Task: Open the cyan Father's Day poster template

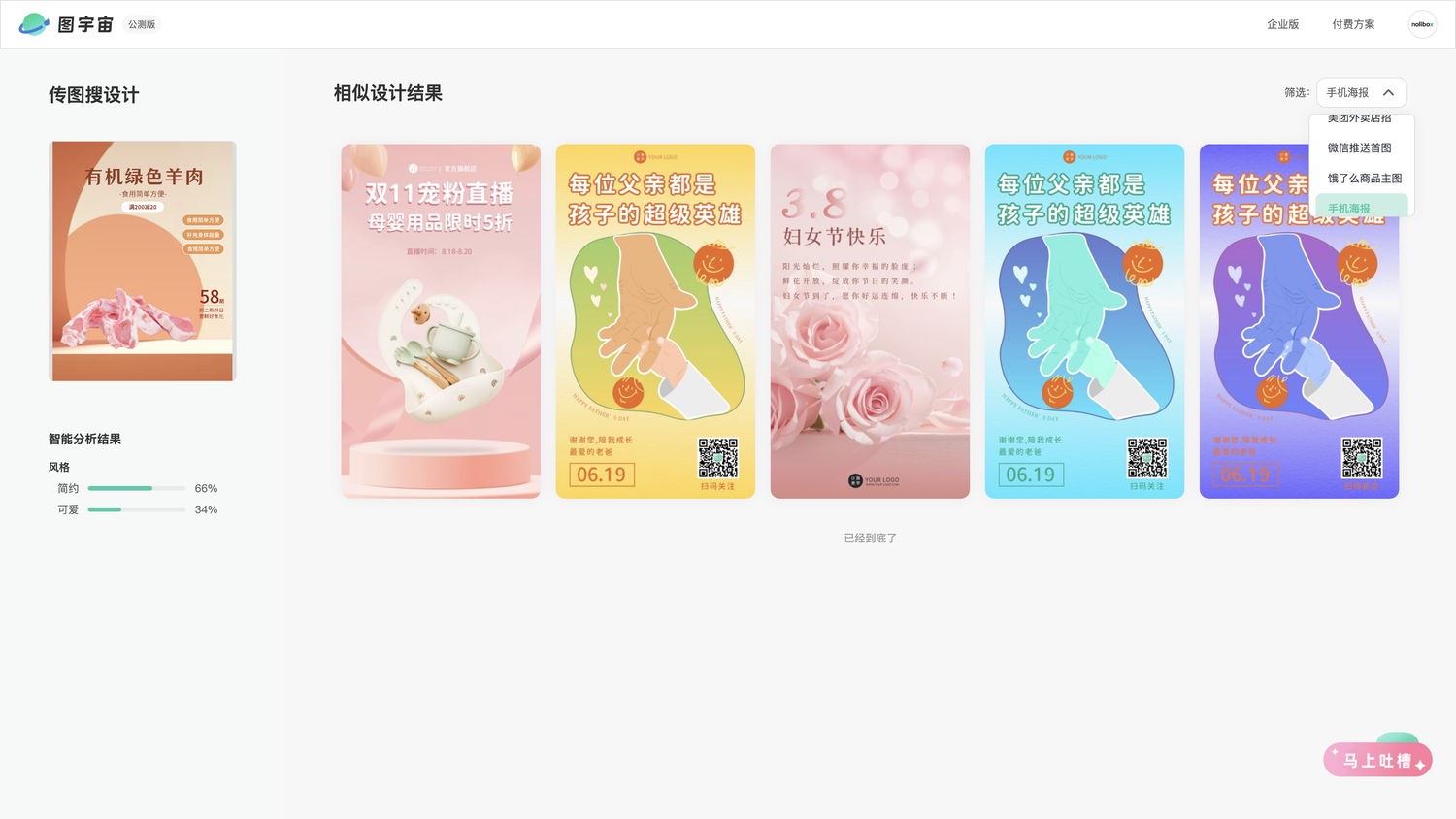Action: [1084, 321]
